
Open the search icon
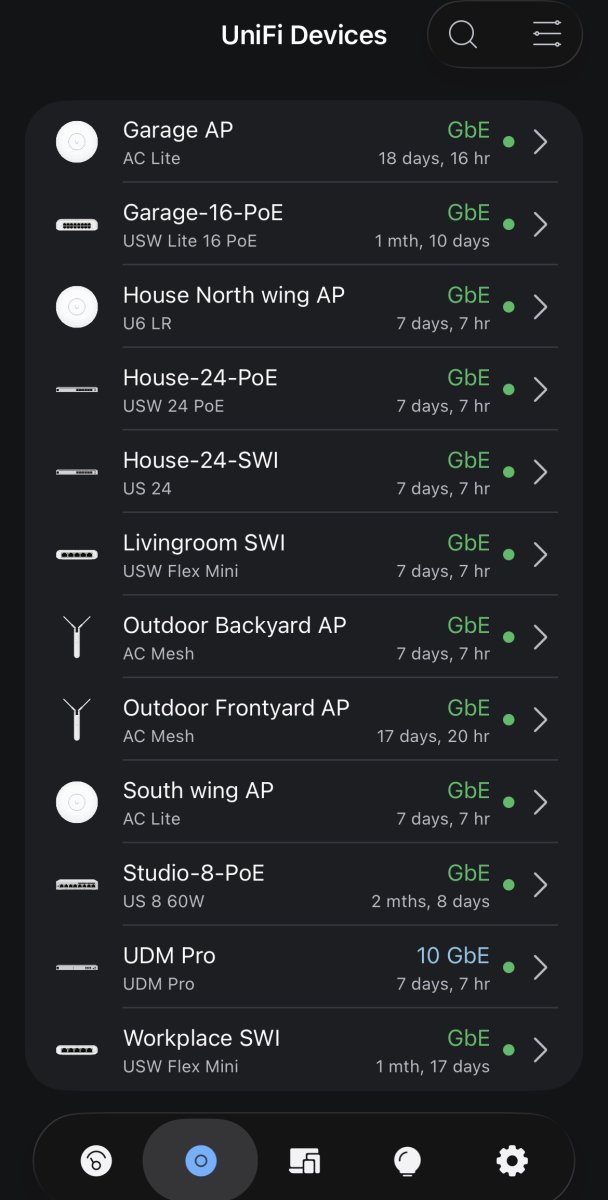tap(462, 35)
